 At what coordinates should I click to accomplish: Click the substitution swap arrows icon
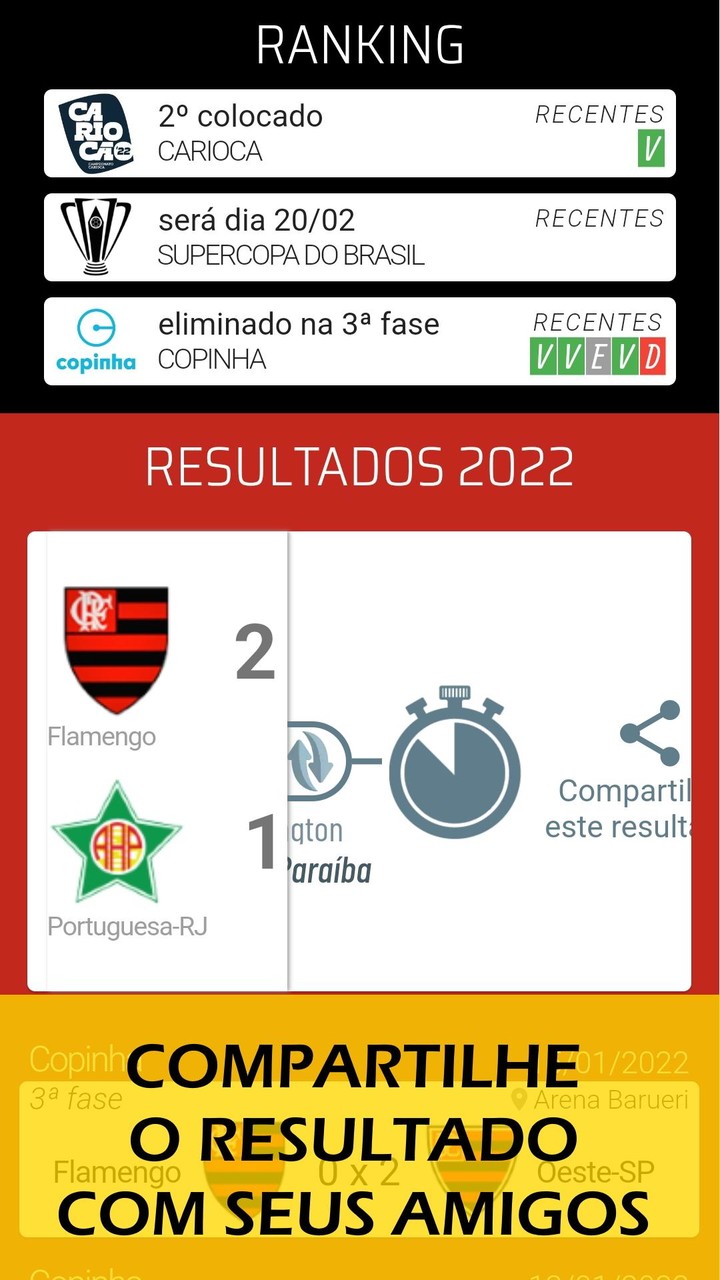[x=308, y=761]
